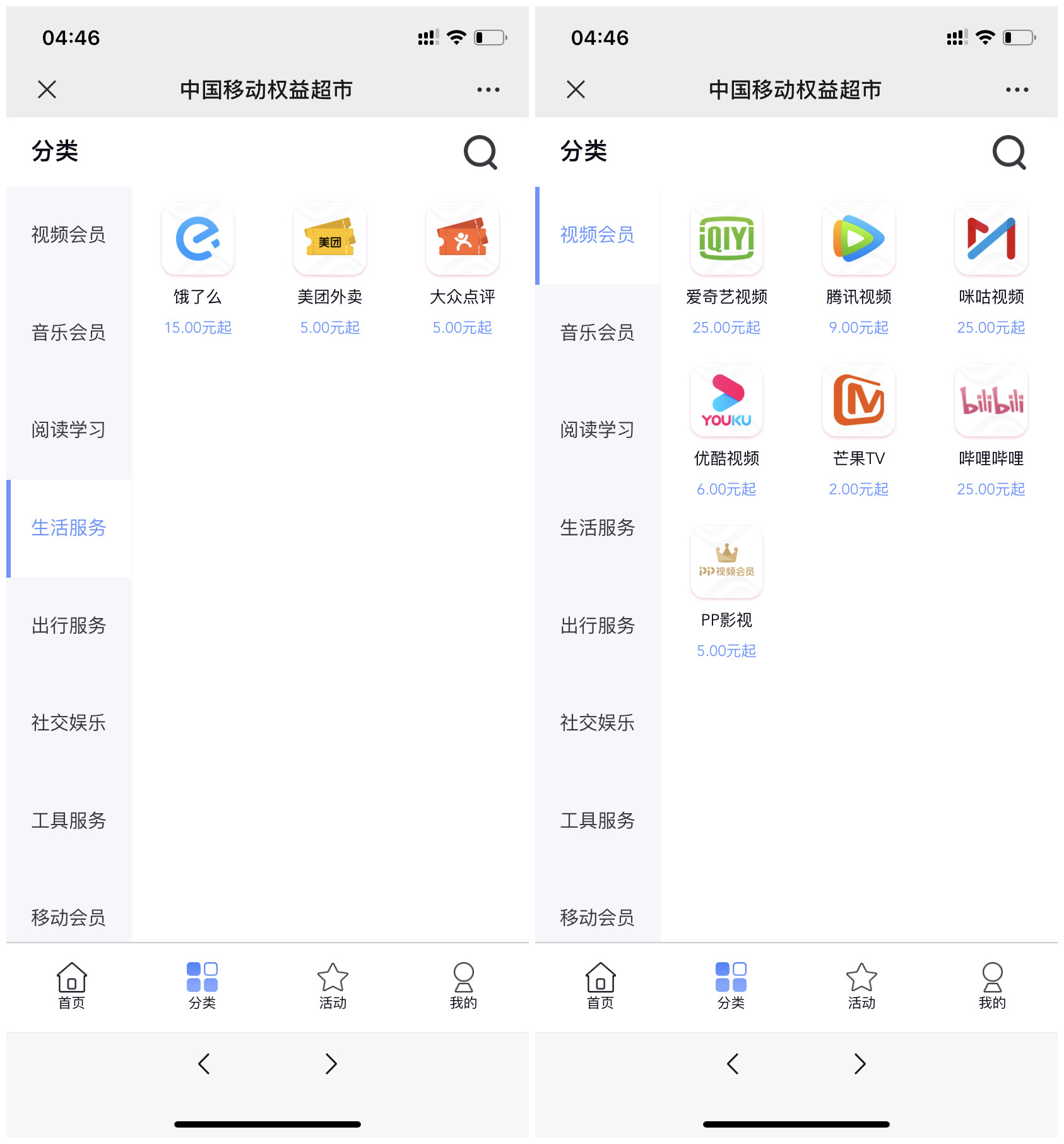Open the 饿了么 app icon
Screen dimensions: 1064x1144
pos(198,240)
